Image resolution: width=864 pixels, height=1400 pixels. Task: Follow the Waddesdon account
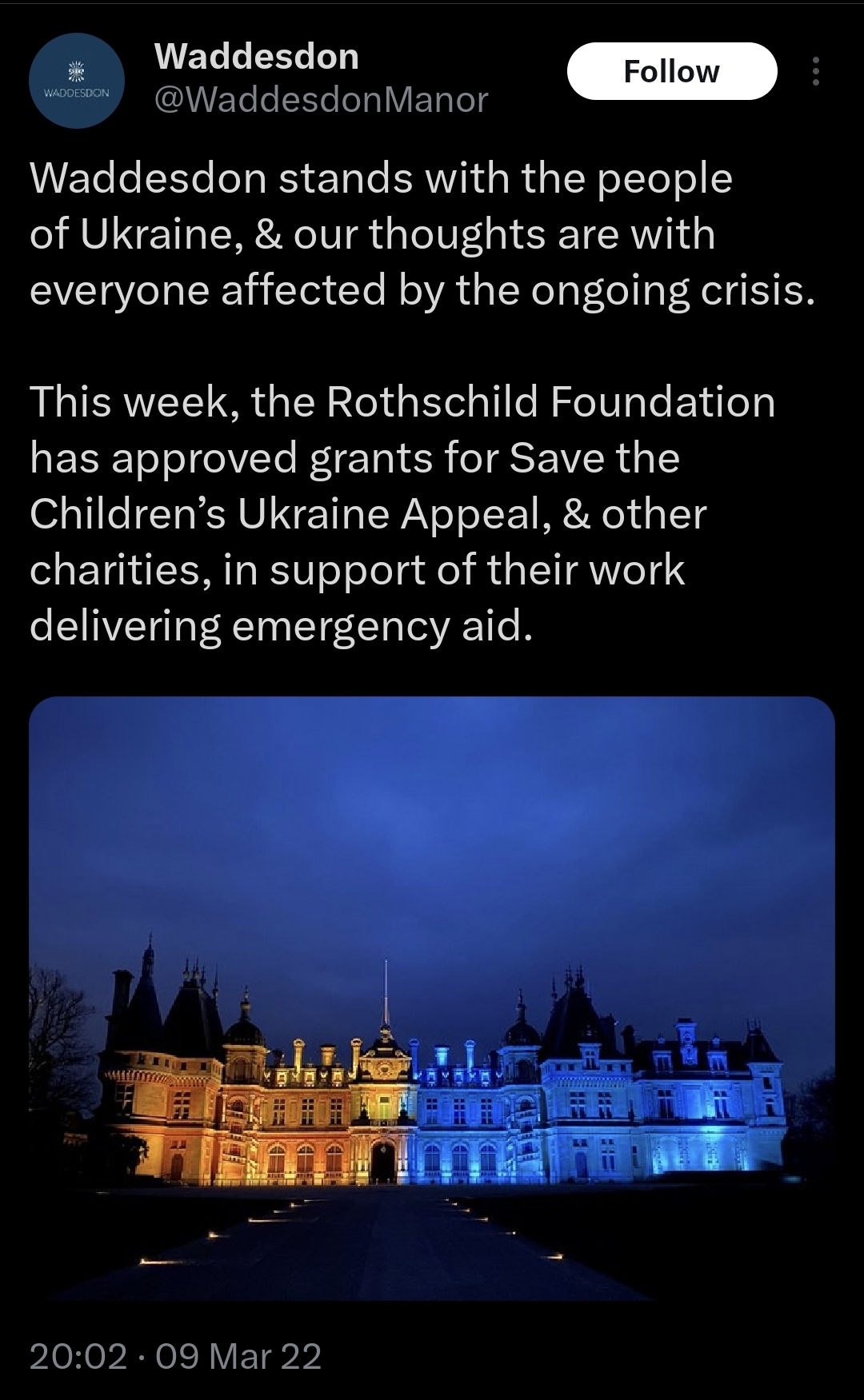click(x=672, y=71)
